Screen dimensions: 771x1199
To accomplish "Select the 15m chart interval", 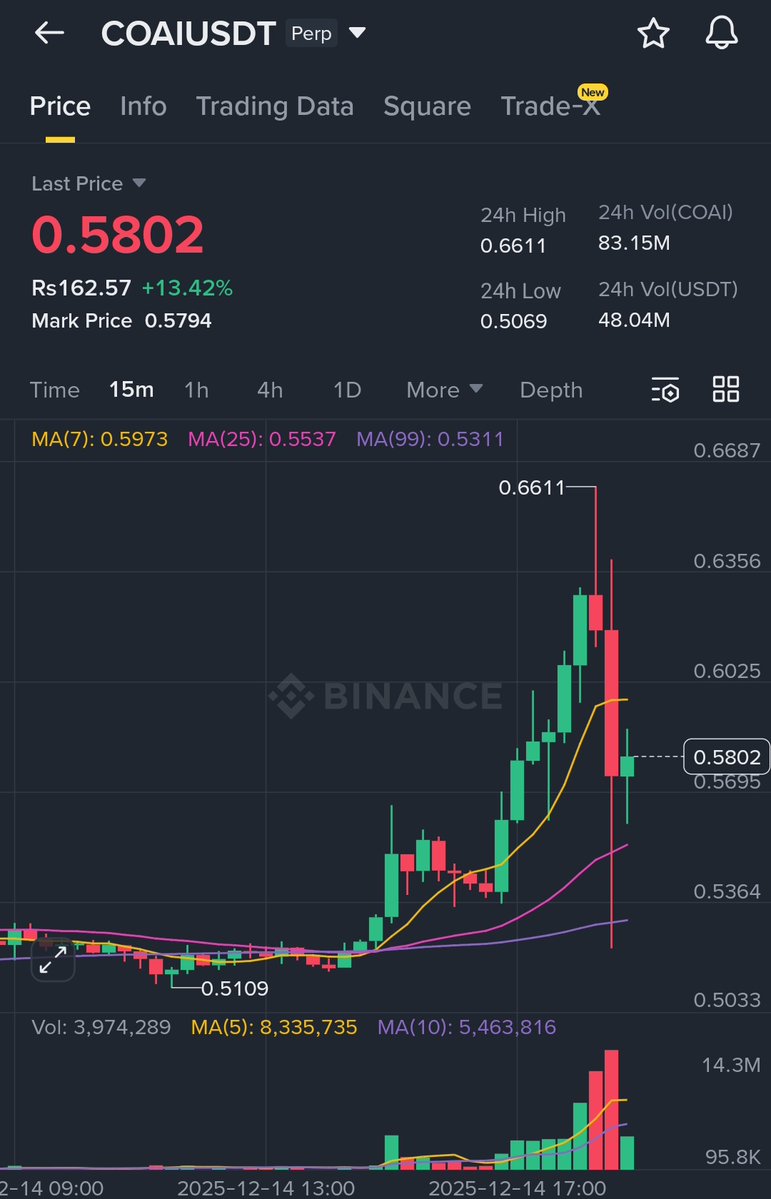I will tap(131, 390).
